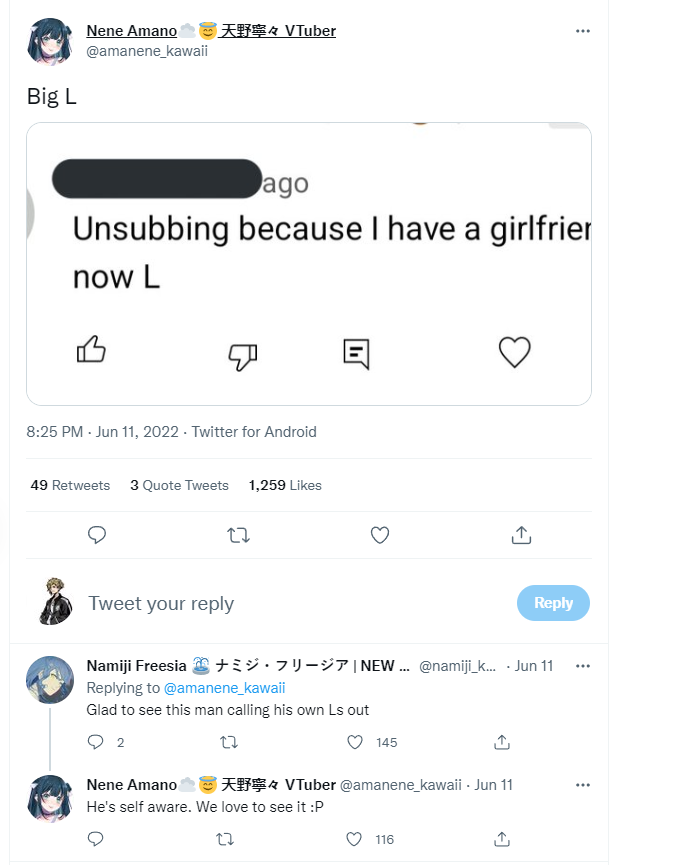Screen dimensions: 680x865
Task: View the 1,259 Likes list
Action: [x=285, y=485]
